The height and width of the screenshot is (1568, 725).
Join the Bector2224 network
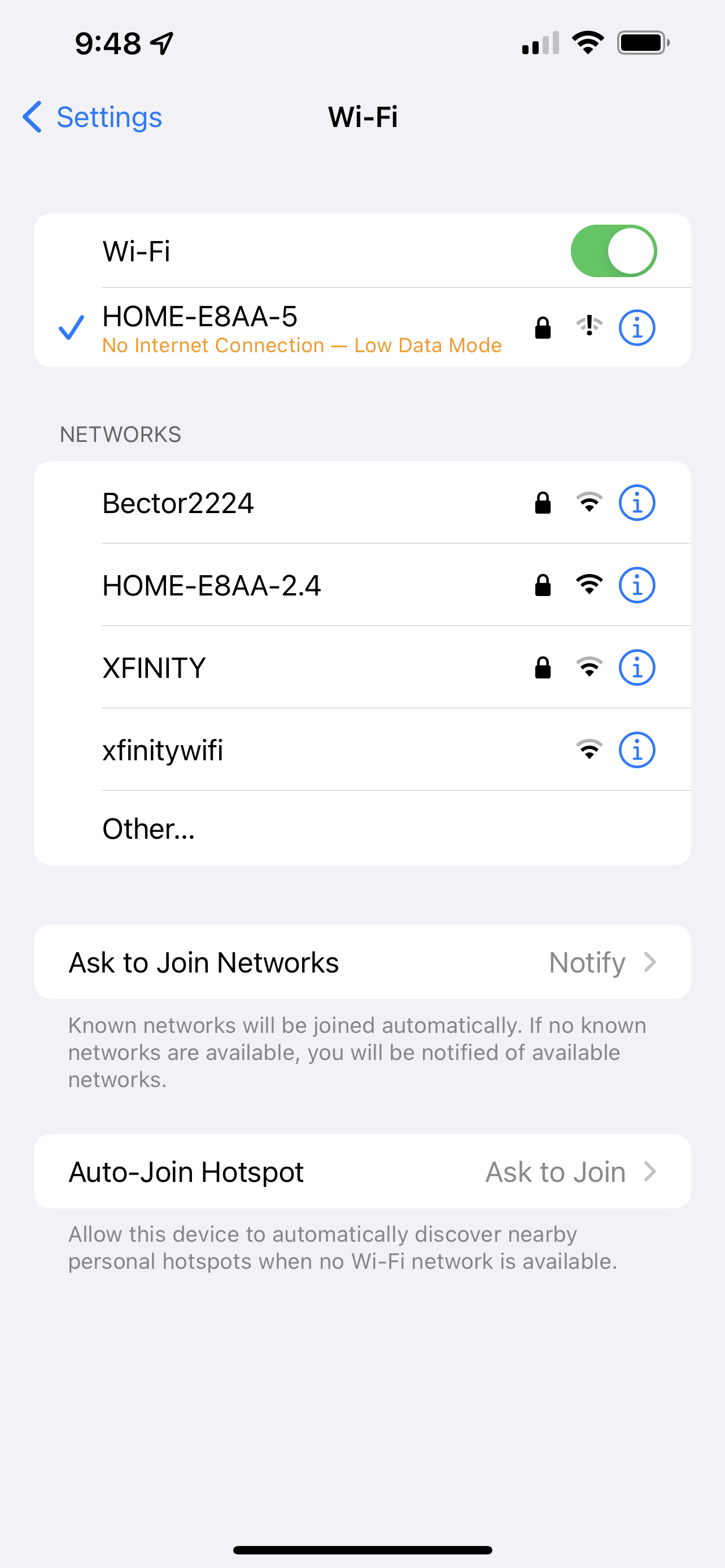[x=178, y=503]
